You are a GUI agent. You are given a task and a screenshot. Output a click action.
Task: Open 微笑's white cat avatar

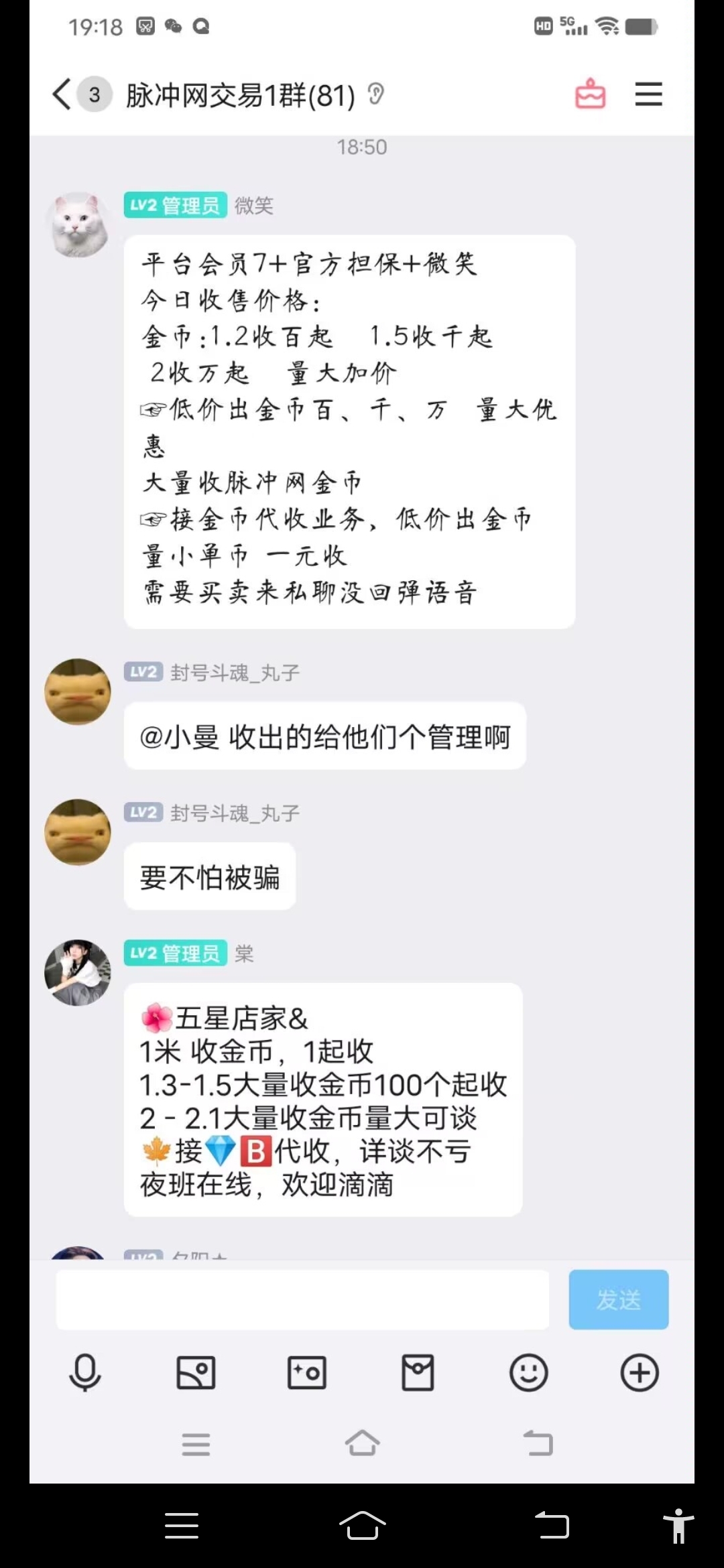click(x=78, y=225)
